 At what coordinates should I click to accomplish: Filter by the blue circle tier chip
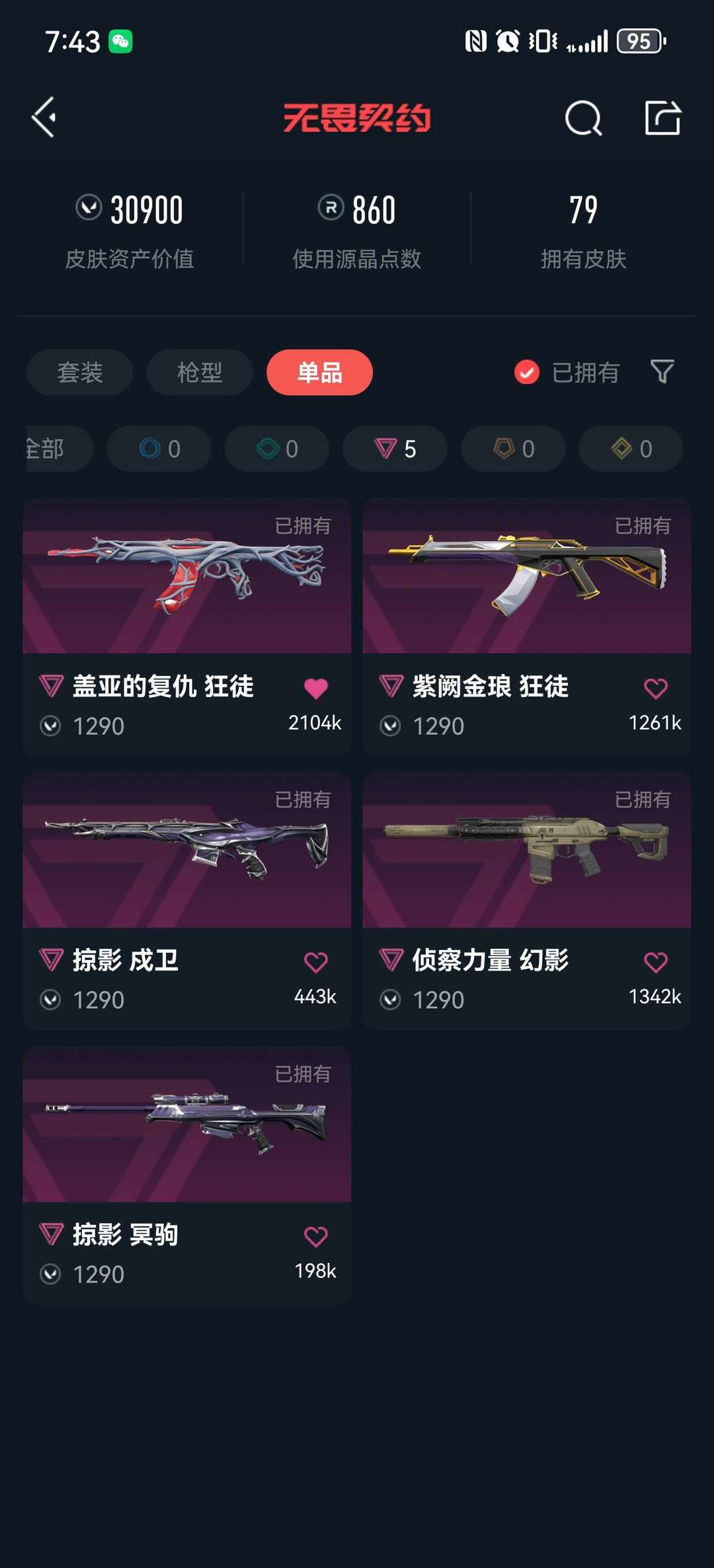pos(159,449)
